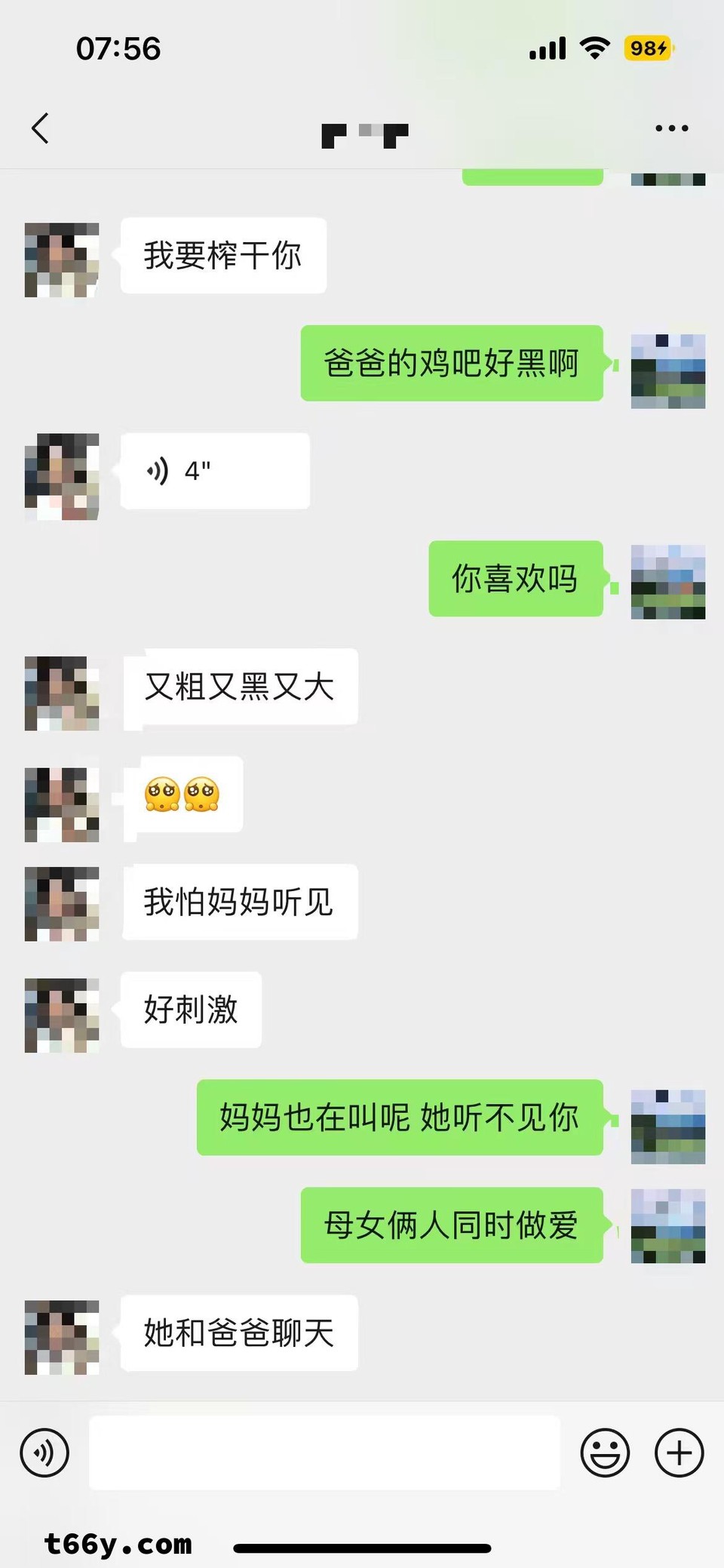Image resolution: width=724 pixels, height=1568 pixels.
Task: Focus the message text field
Action: [324, 1453]
